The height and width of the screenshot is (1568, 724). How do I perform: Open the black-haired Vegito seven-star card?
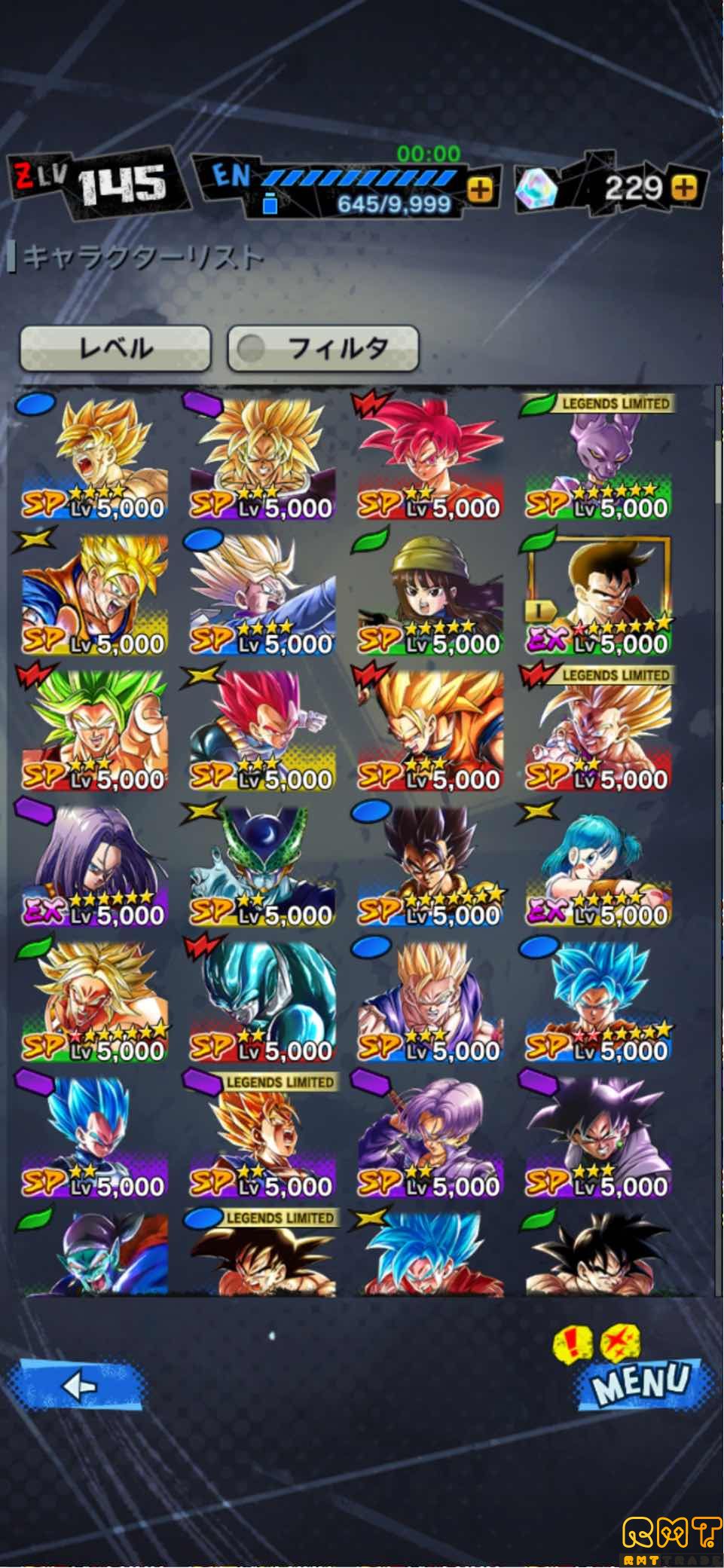[429, 867]
